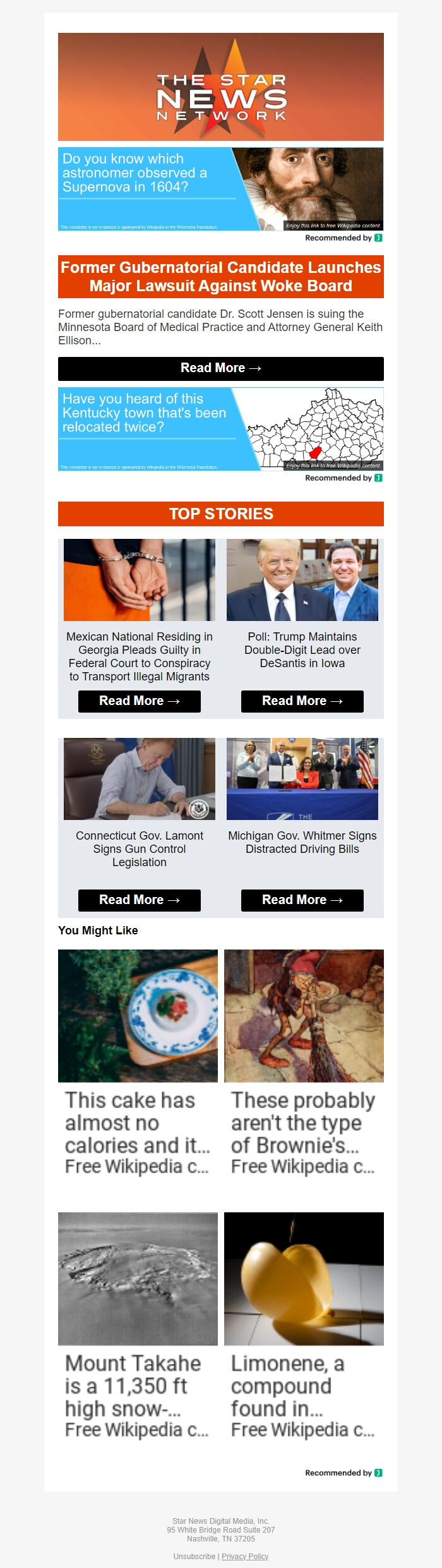Open the handcuffed hands story photo
The width and height of the screenshot is (442, 1568).
139,580
